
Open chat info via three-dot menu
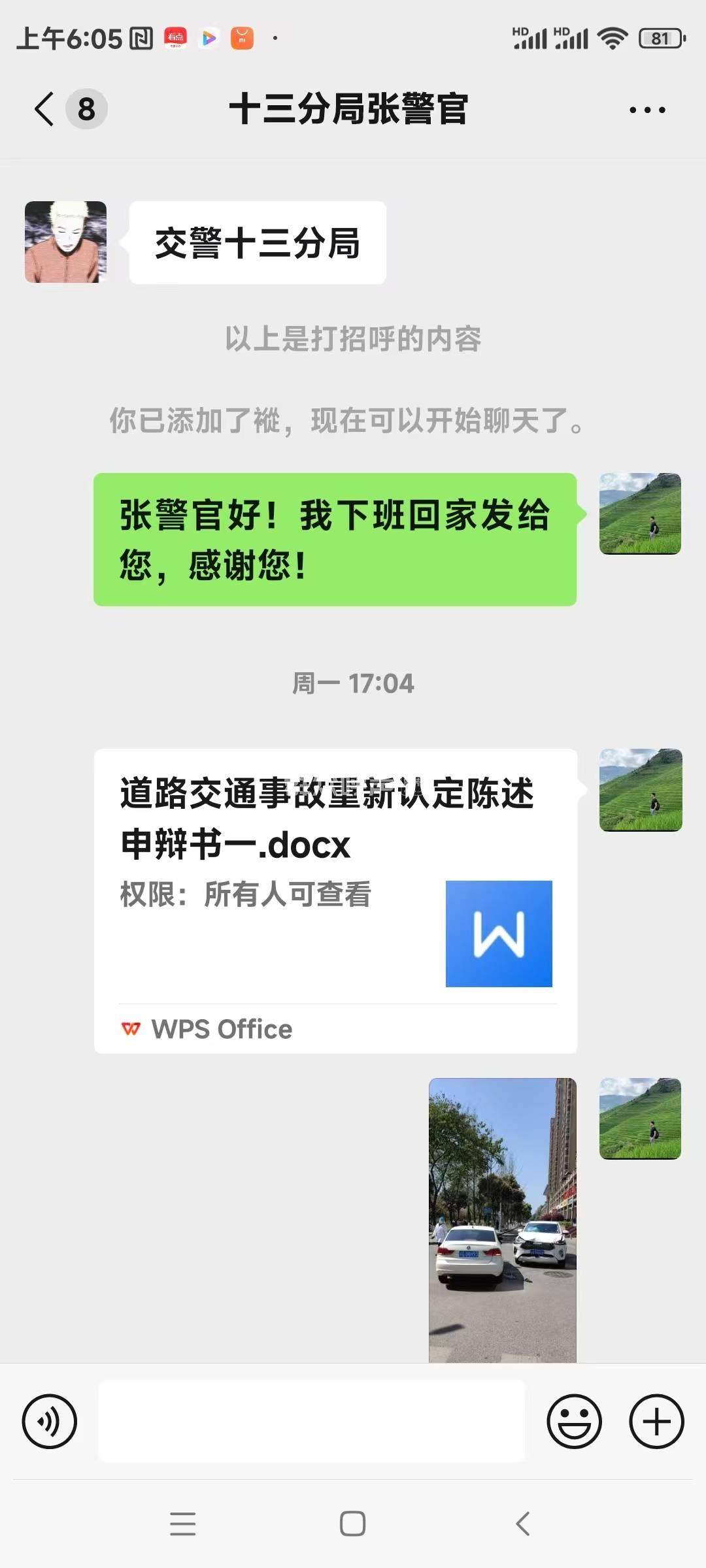point(647,110)
